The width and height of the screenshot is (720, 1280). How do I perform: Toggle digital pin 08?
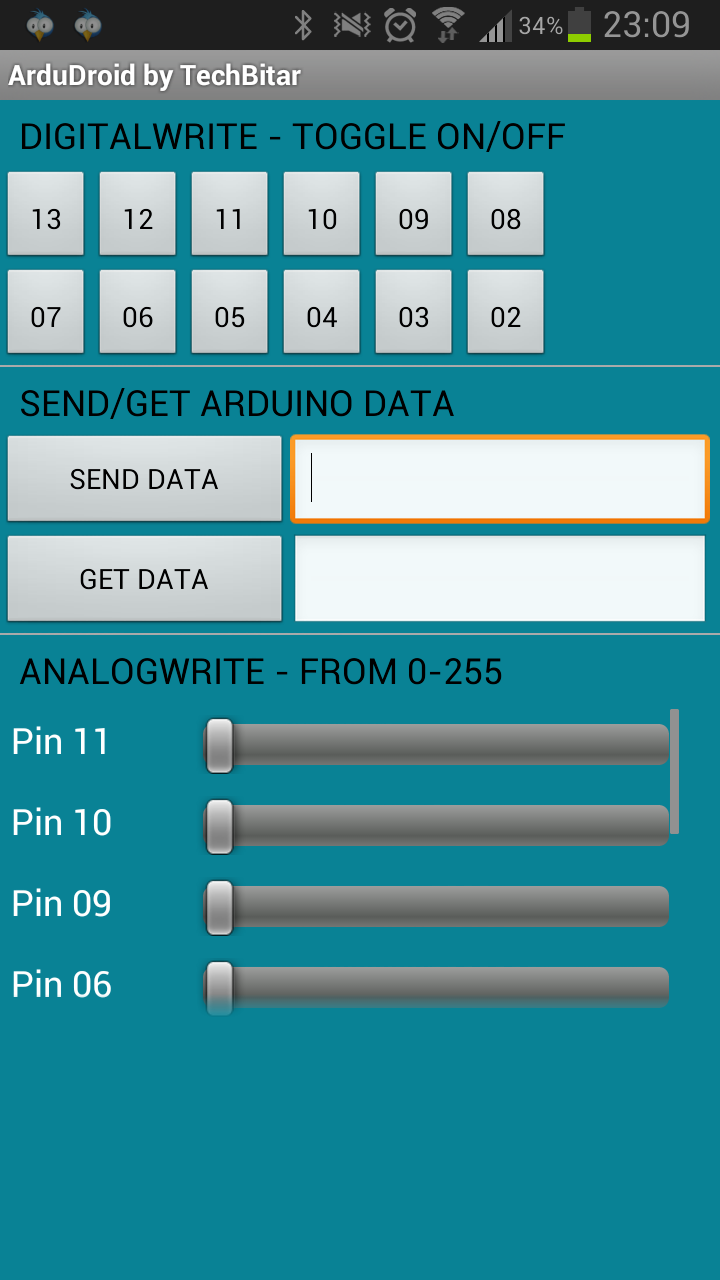[506, 214]
